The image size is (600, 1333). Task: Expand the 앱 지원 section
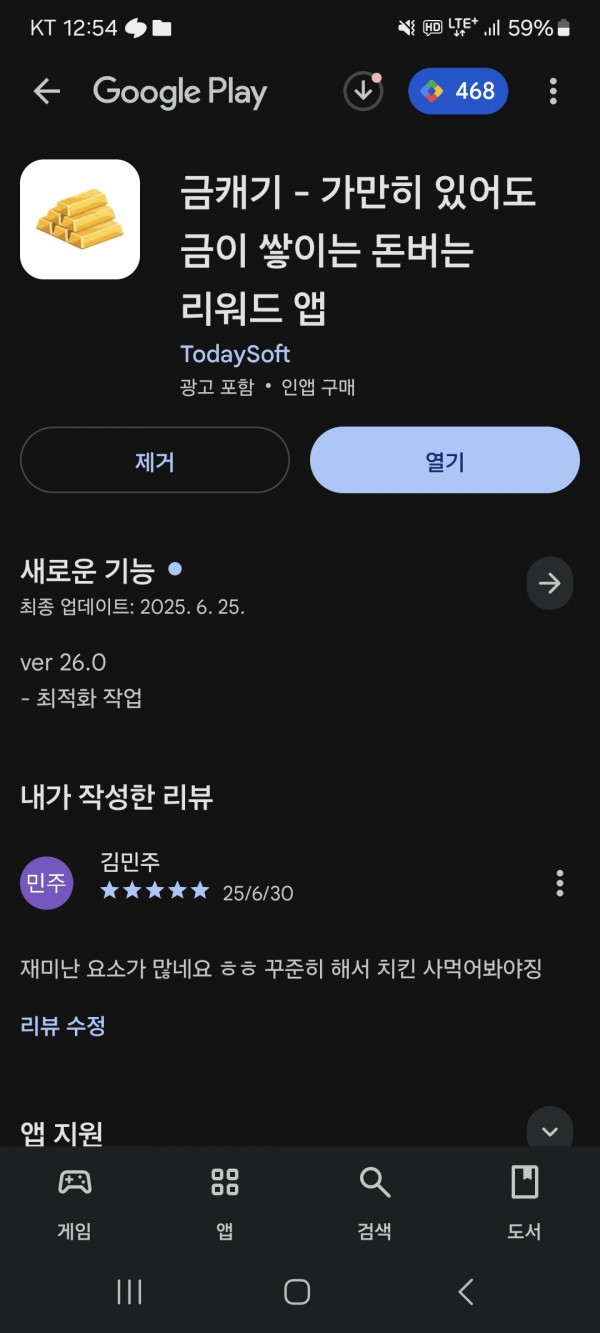coord(550,1131)
